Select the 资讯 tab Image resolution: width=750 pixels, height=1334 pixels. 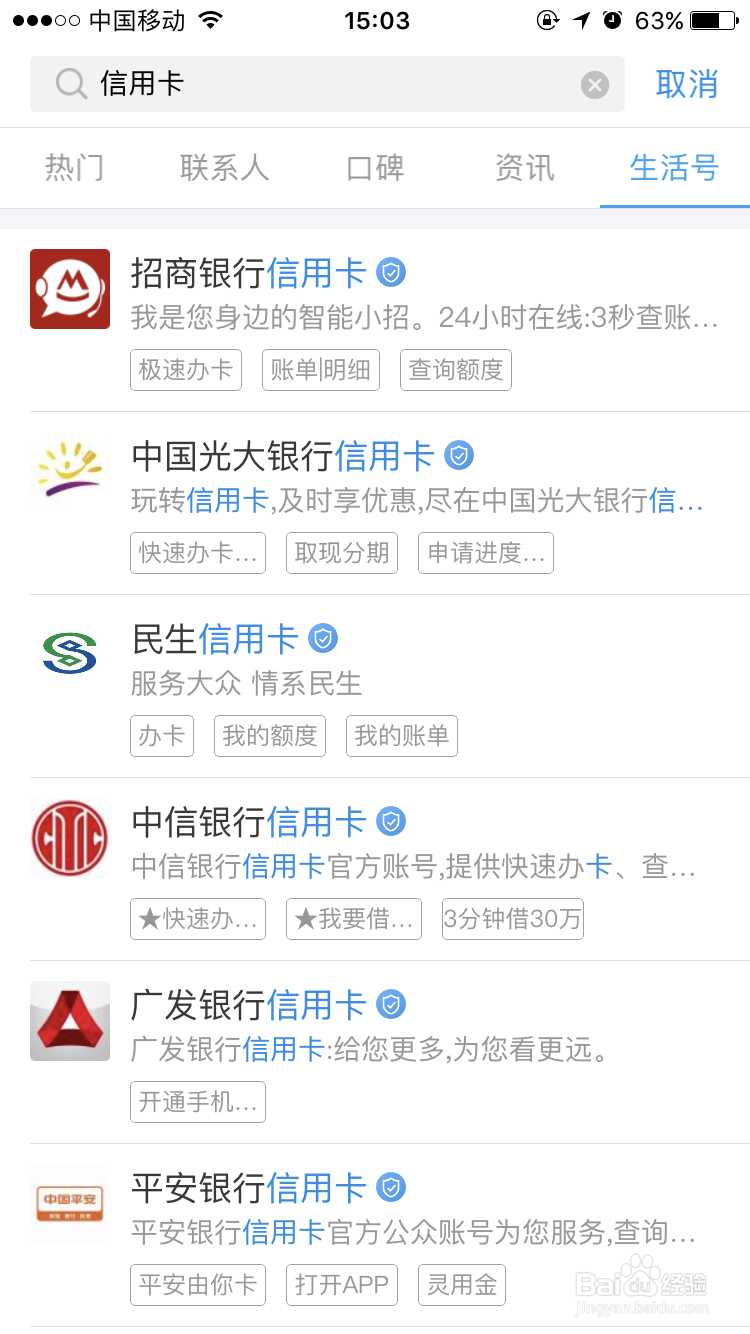(x=524, y=168)
